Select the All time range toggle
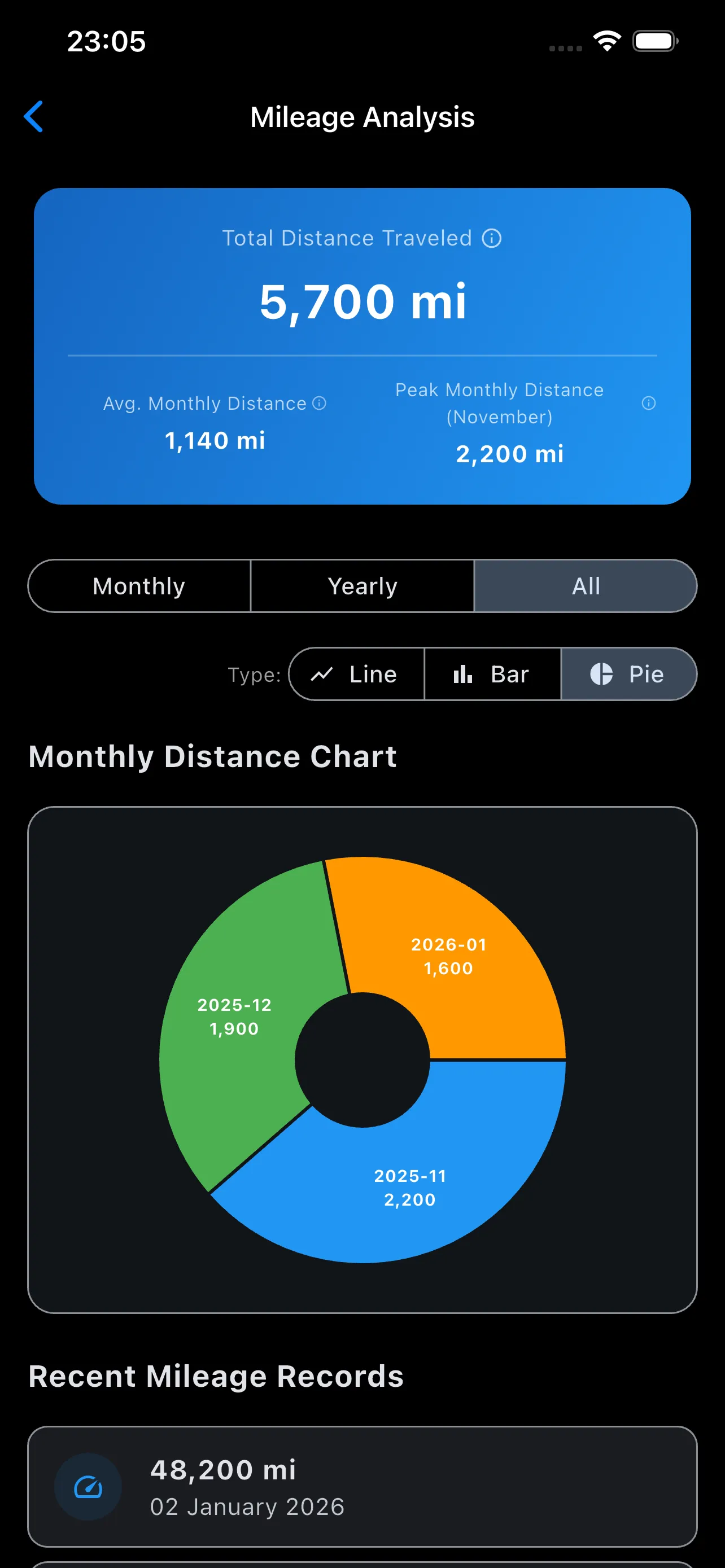This screenshot has height=1568, width=725. (x=586, y=585)
